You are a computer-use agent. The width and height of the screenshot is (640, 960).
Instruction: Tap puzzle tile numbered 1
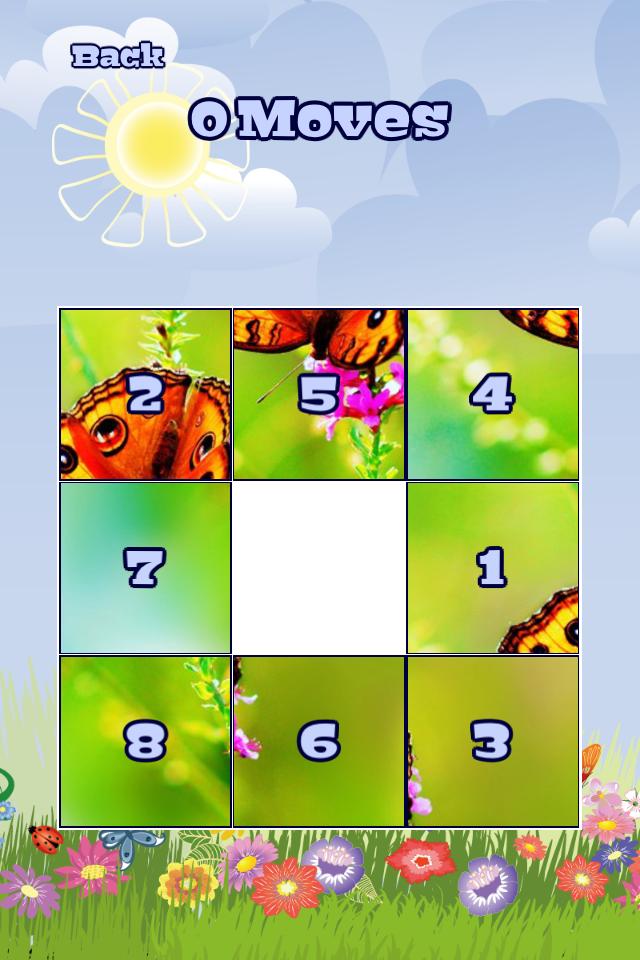tap(492, 568)
